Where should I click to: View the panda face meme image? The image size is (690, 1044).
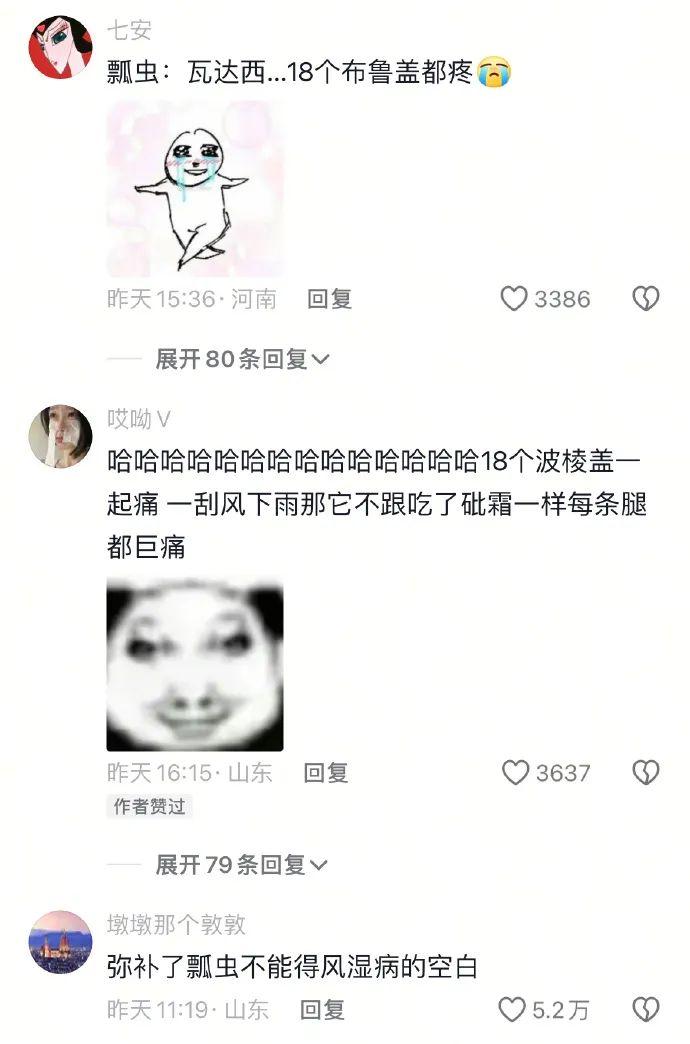pyautogui.click(x=195, y=665)
